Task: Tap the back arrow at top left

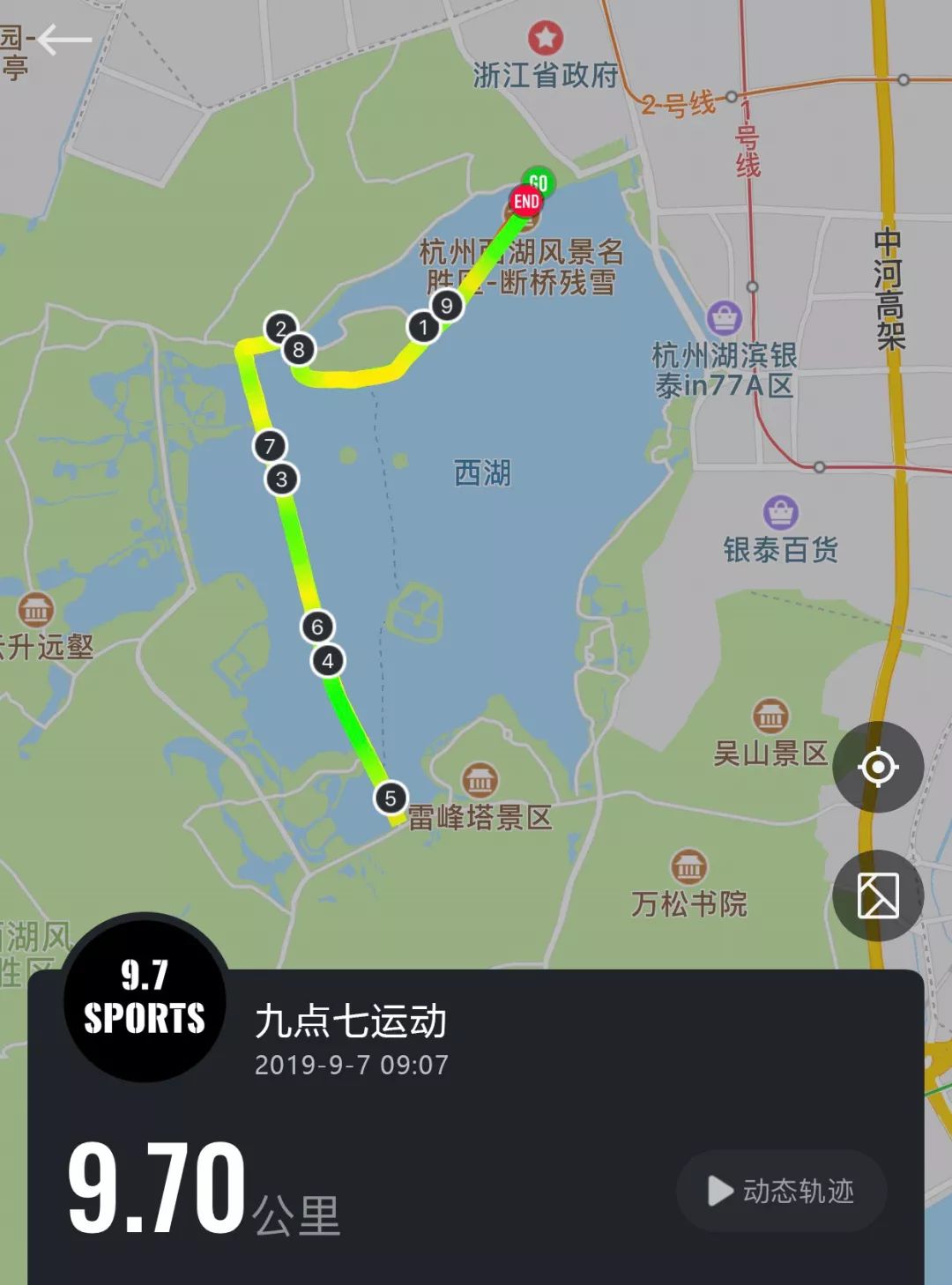Action: tap(63, 39)
